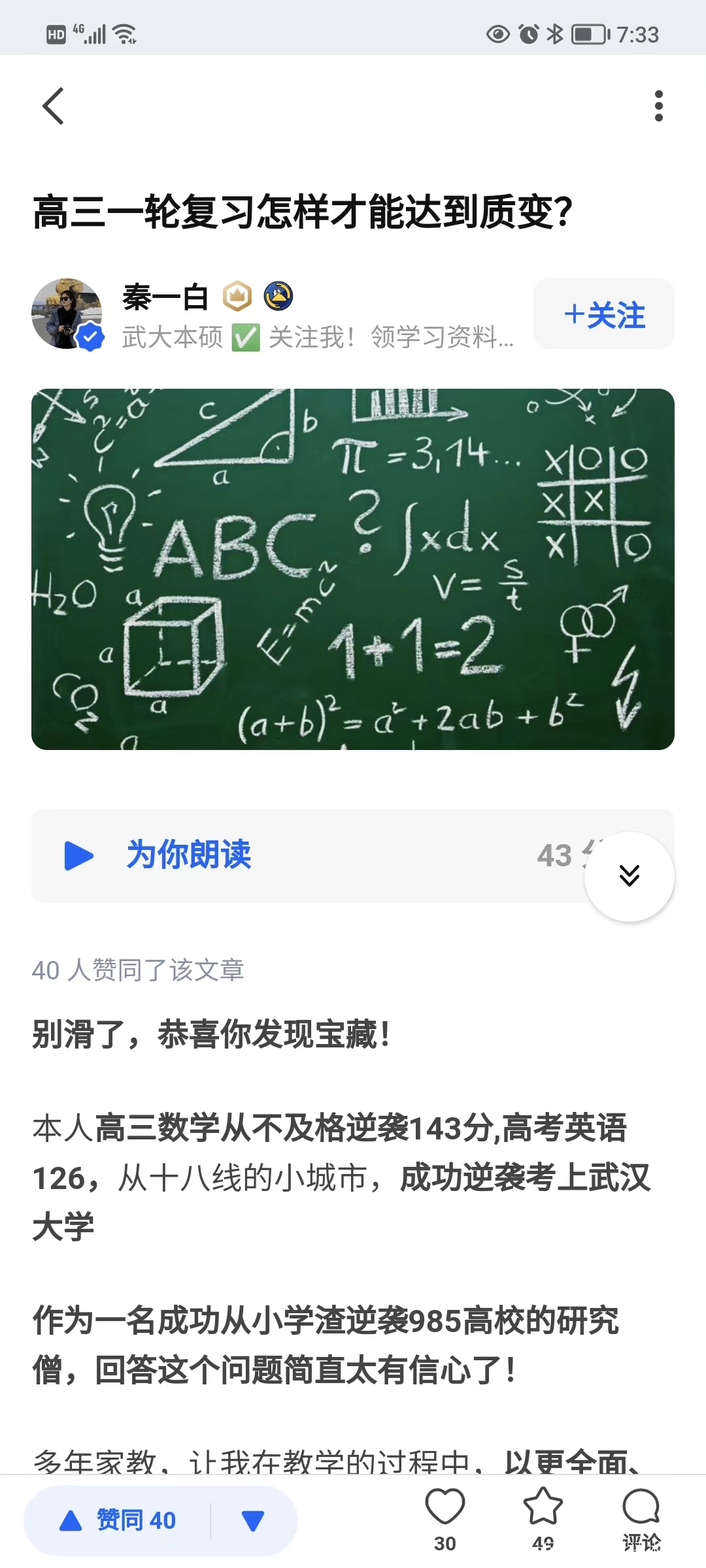Screen dimensions: 706x1568
Task: Like the article with the heart icon
Action: click(445, 1509)
